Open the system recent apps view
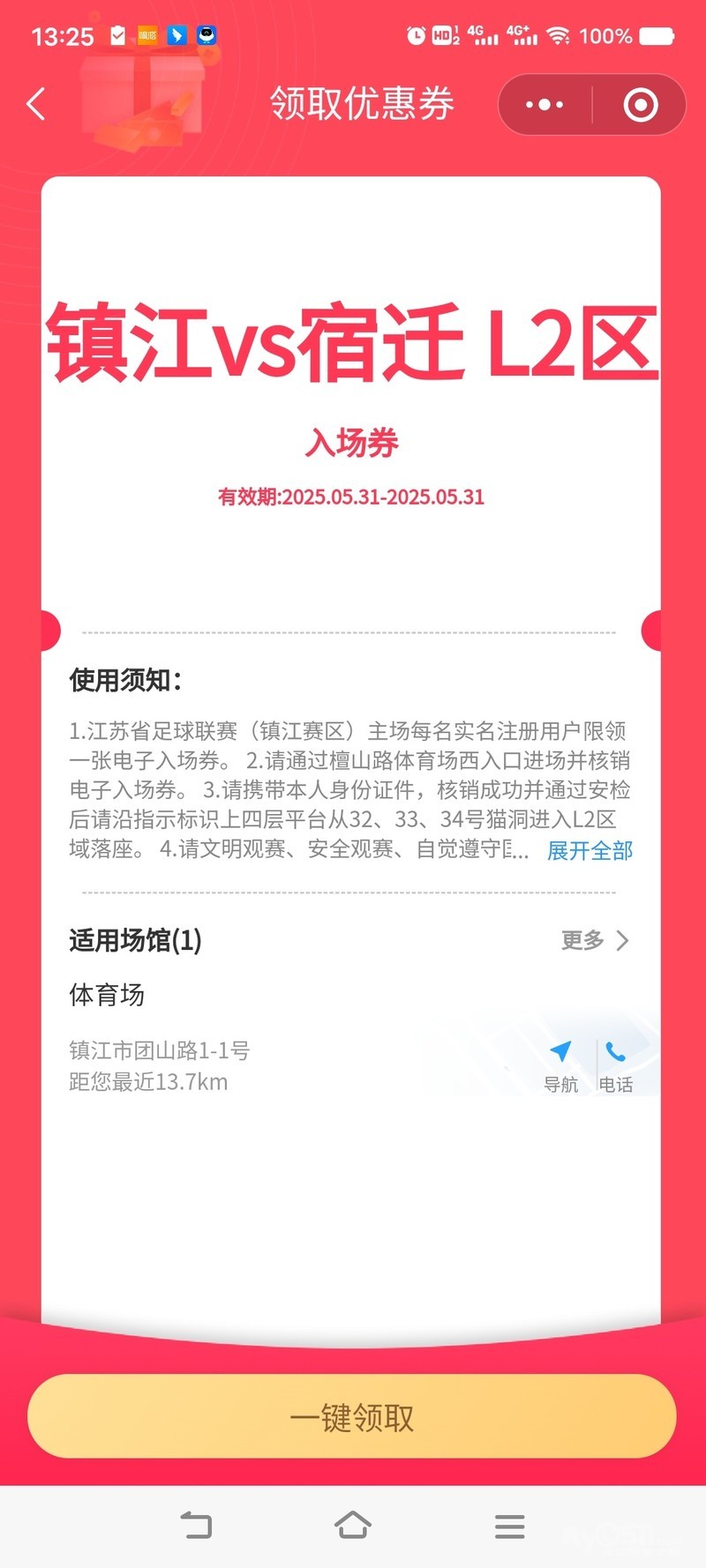Viewport: 706px width, 1568px height. [509, 1526]
